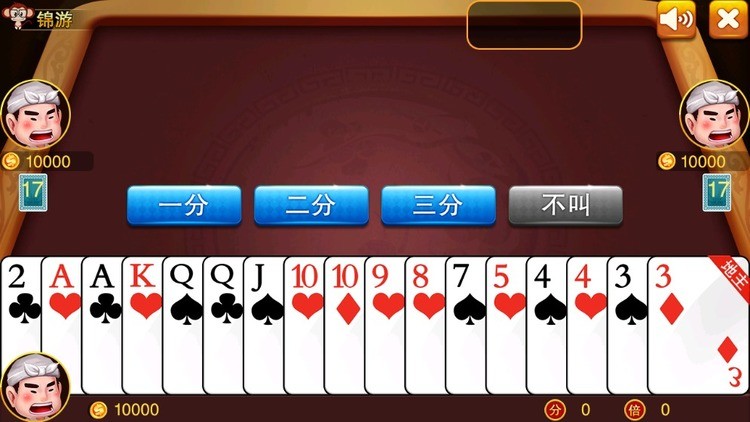This screenshot has width=750, height=422.
Task: Bid three points with 三分
Action: point(438,205)
